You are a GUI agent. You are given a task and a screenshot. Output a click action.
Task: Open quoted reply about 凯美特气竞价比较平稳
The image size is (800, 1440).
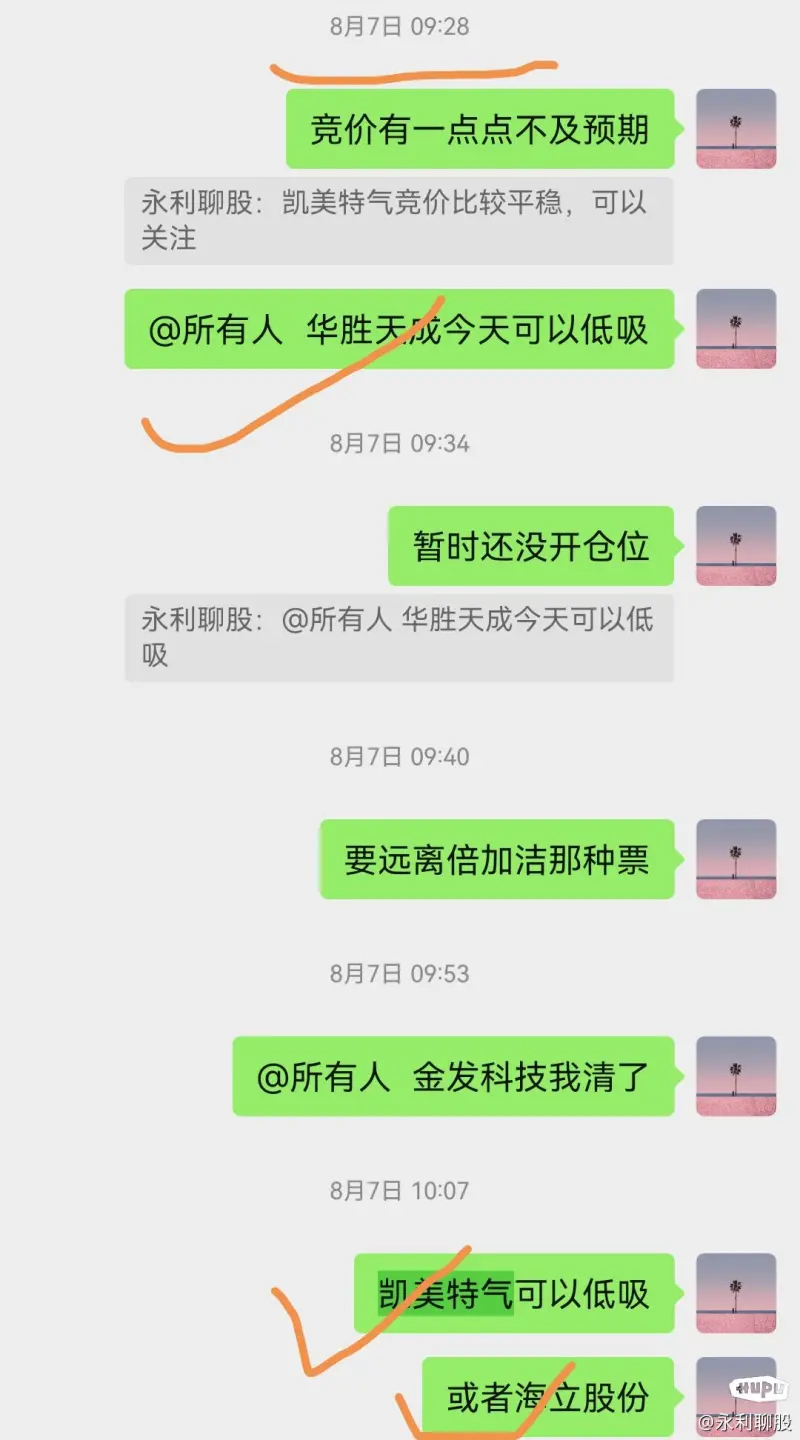(x=399, y=221)
